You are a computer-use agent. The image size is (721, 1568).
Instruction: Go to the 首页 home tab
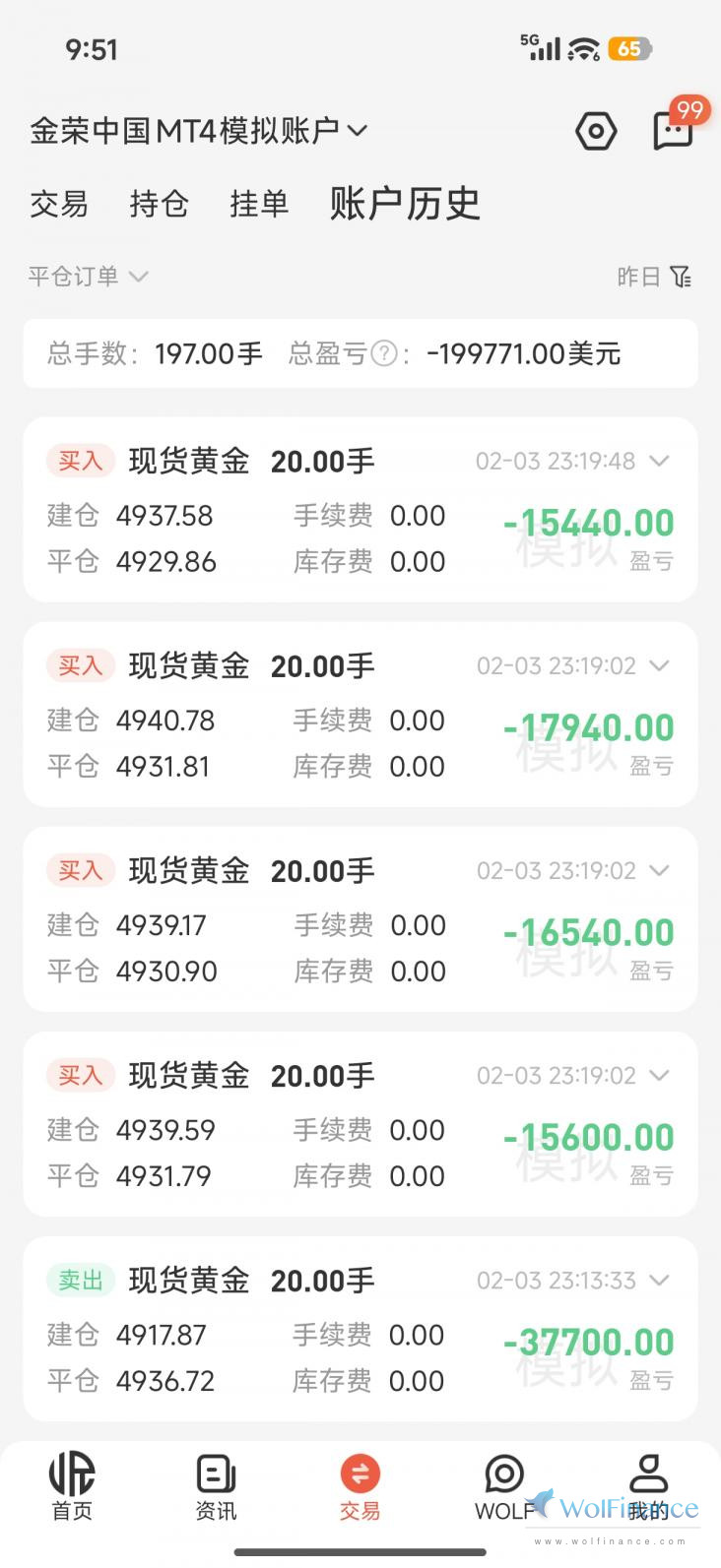pyautogui.click(x=72, y=1487)
